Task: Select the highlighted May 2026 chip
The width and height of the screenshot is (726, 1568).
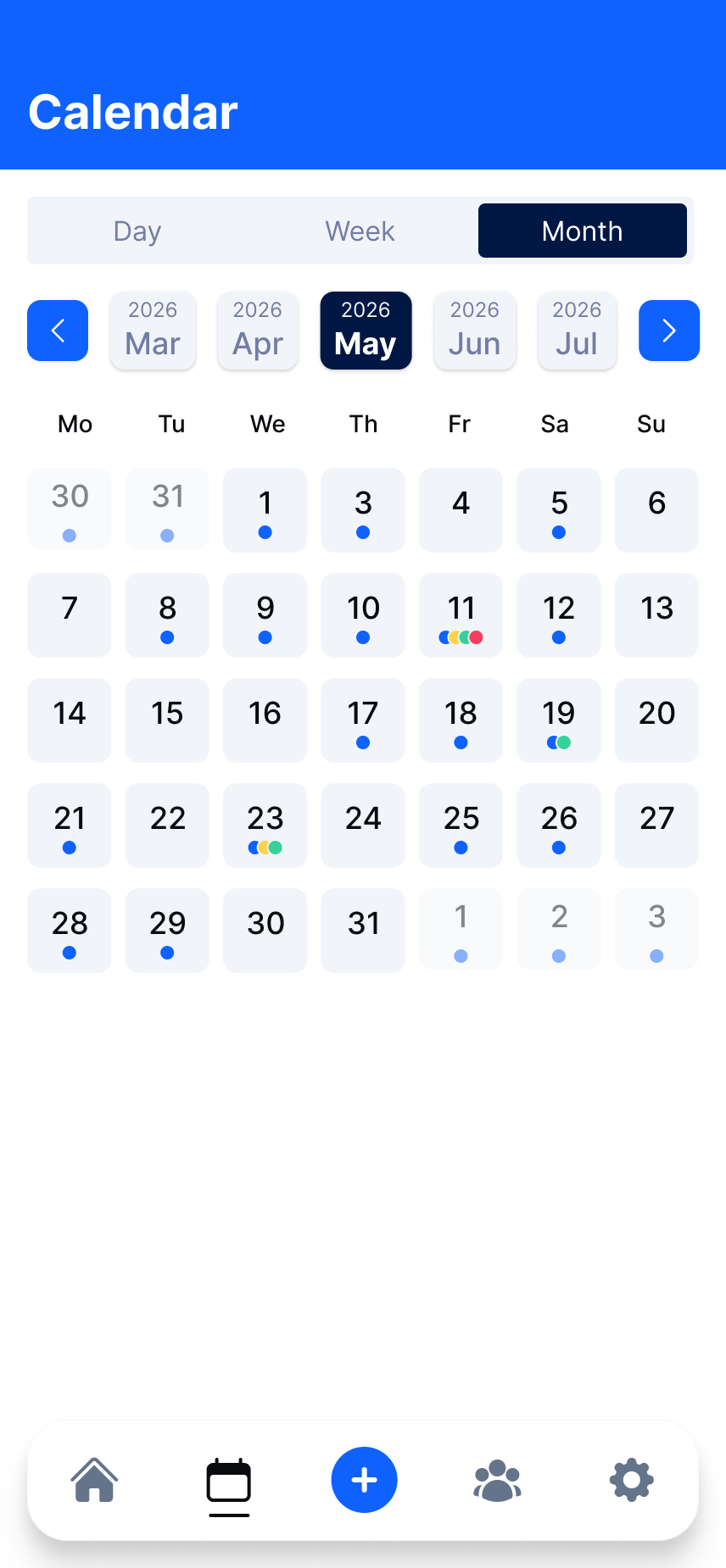Action: (366, 331)
